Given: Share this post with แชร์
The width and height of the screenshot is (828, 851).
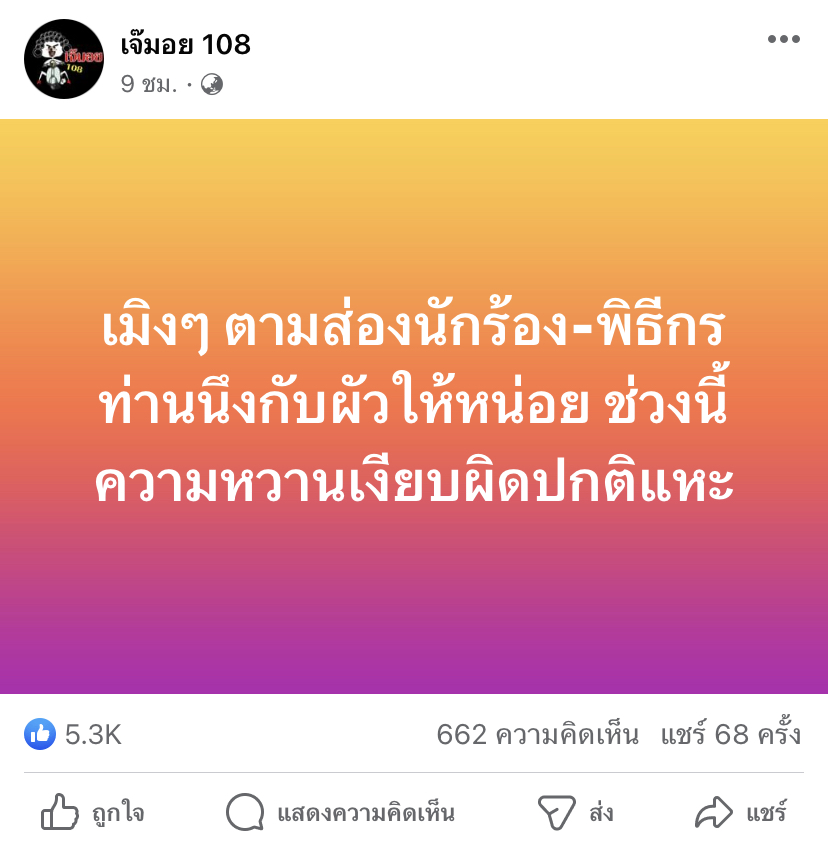Looking at the screenshot, I should [x=741, y=813].
